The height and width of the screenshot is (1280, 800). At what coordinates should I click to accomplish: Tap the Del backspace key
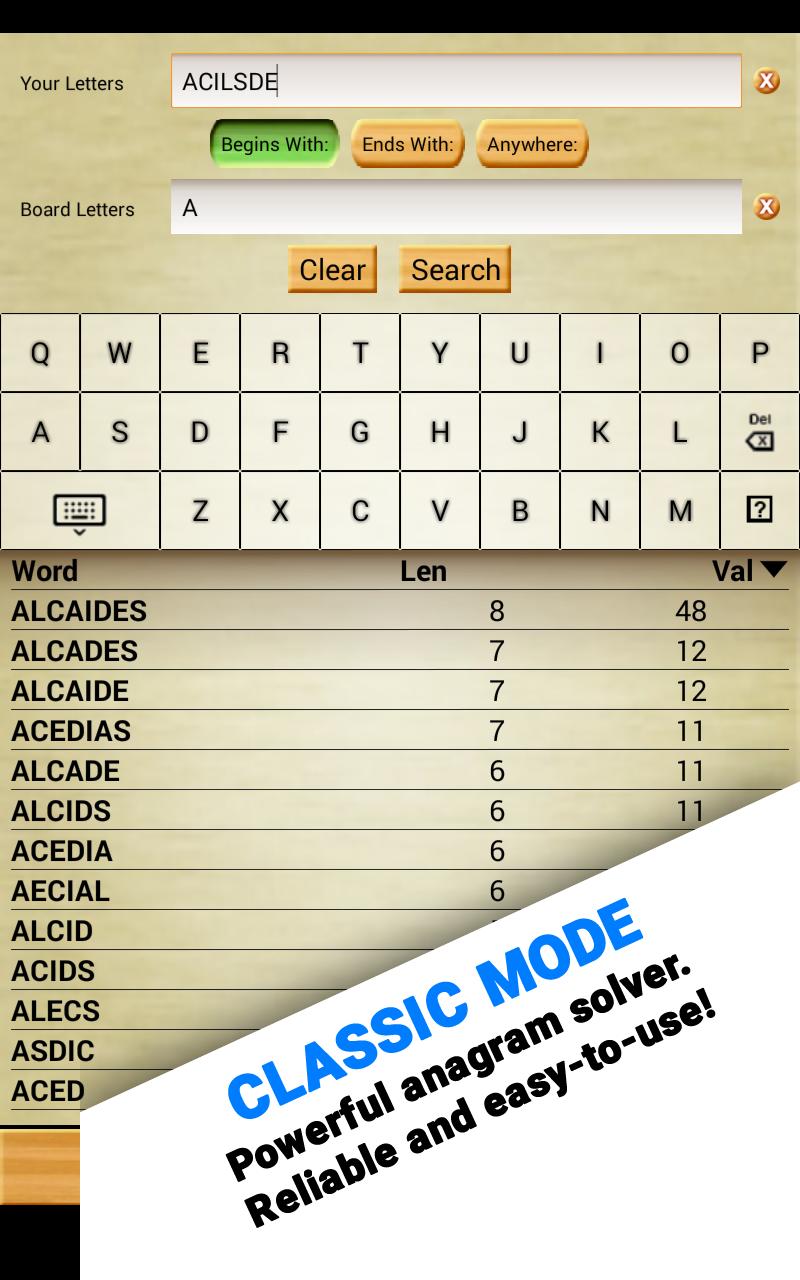(x=760, y=432)
